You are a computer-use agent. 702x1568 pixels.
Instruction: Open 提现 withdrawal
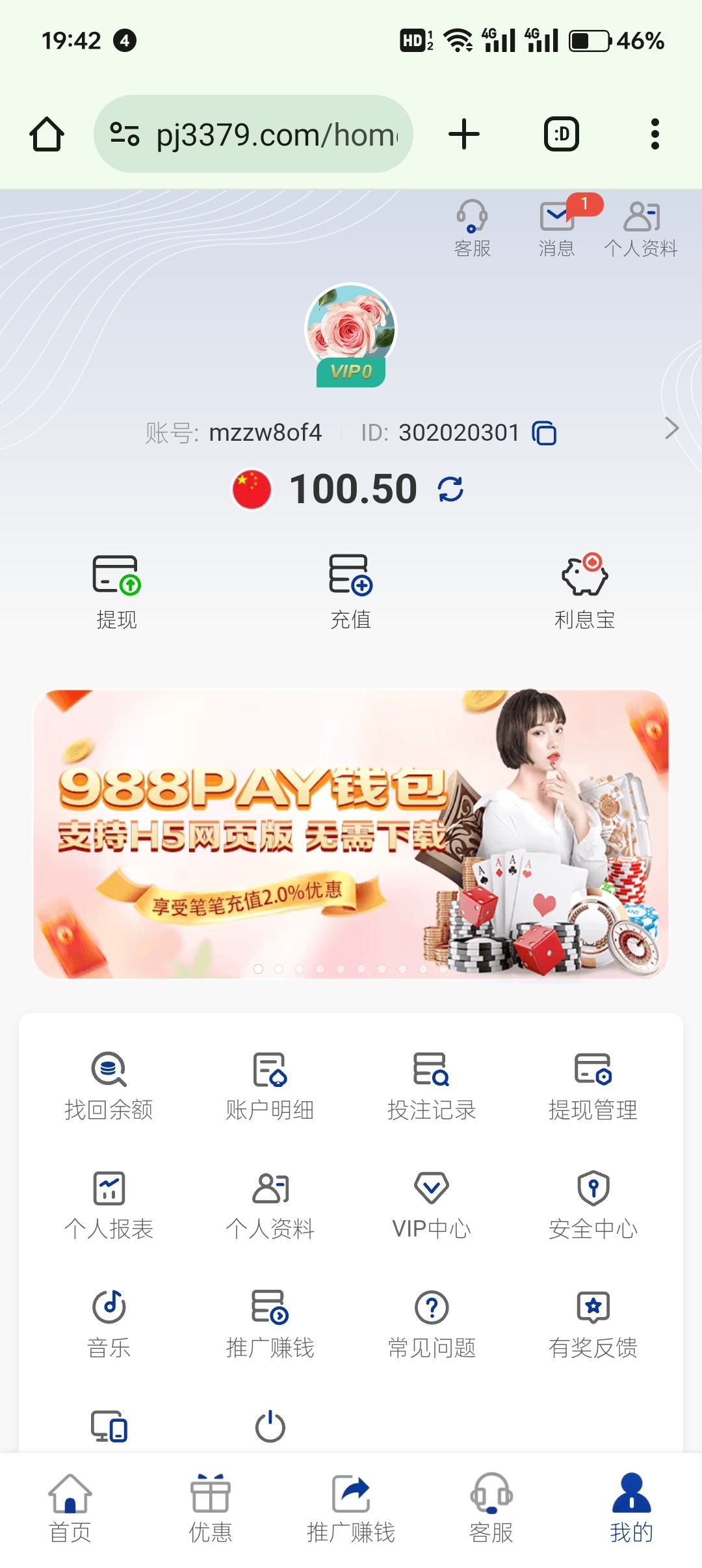coord(116,590)
